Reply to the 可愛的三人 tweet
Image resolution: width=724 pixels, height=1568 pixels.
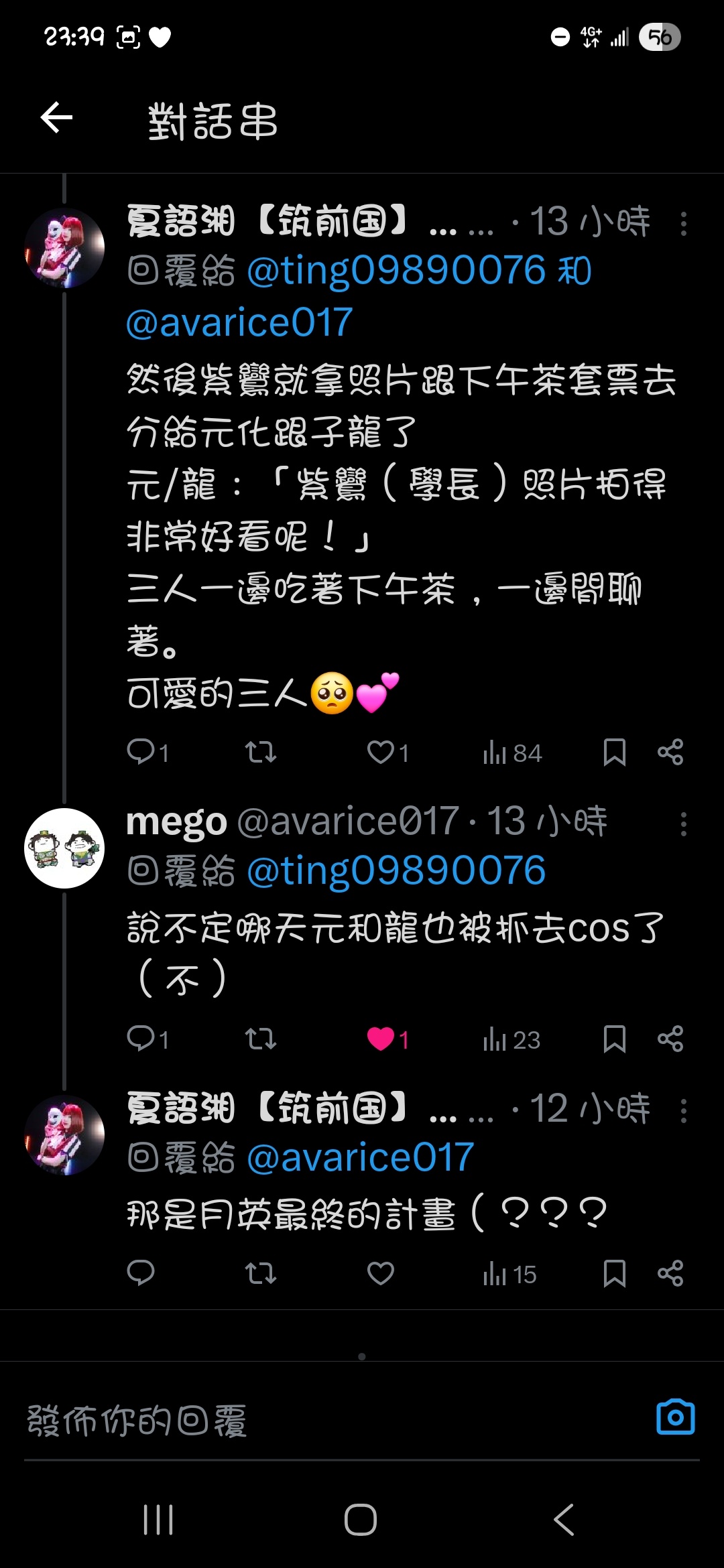pyautogui.click(x=141, y=753)
